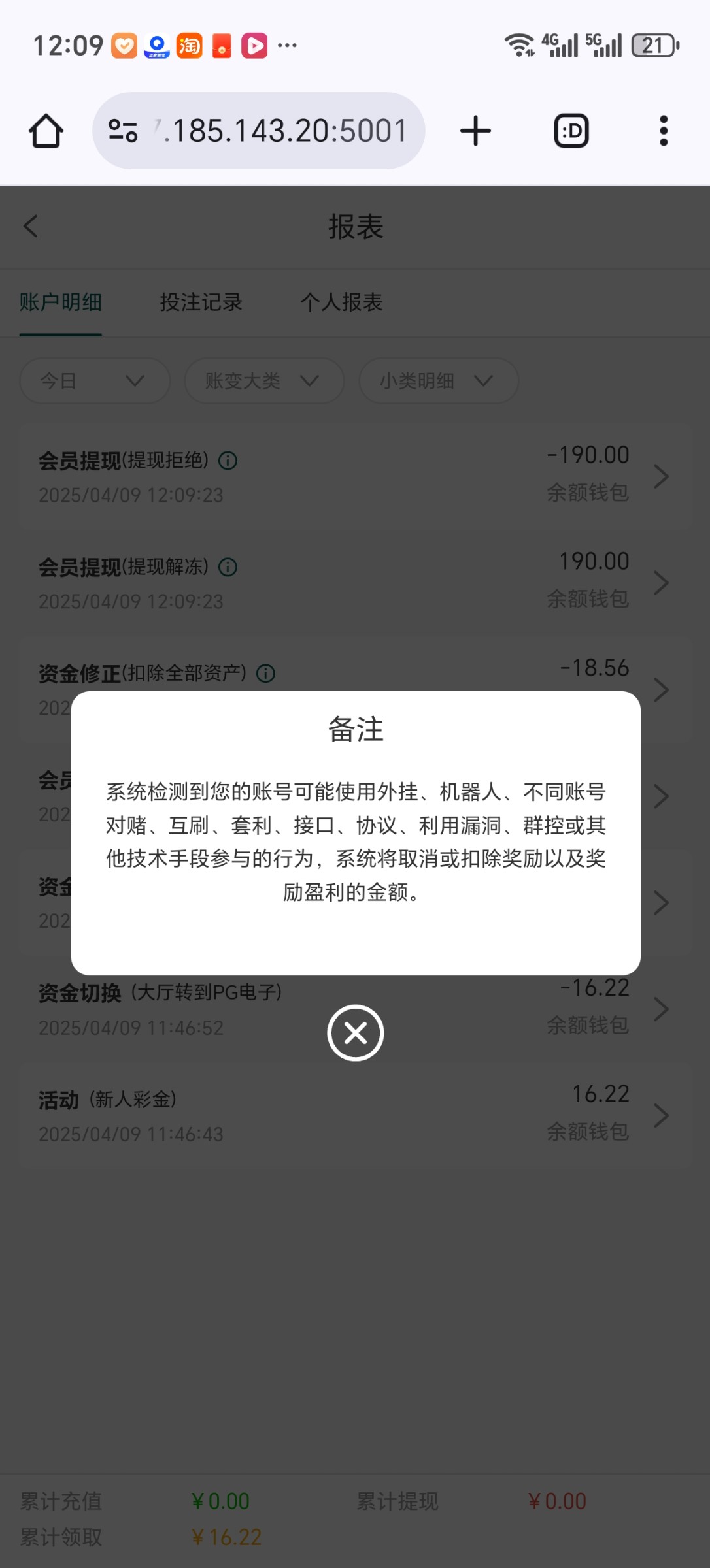This screenshot has width=710, height=1568.
Task: Expand details of the 资金切换 record
Action: pos(662,1009)
